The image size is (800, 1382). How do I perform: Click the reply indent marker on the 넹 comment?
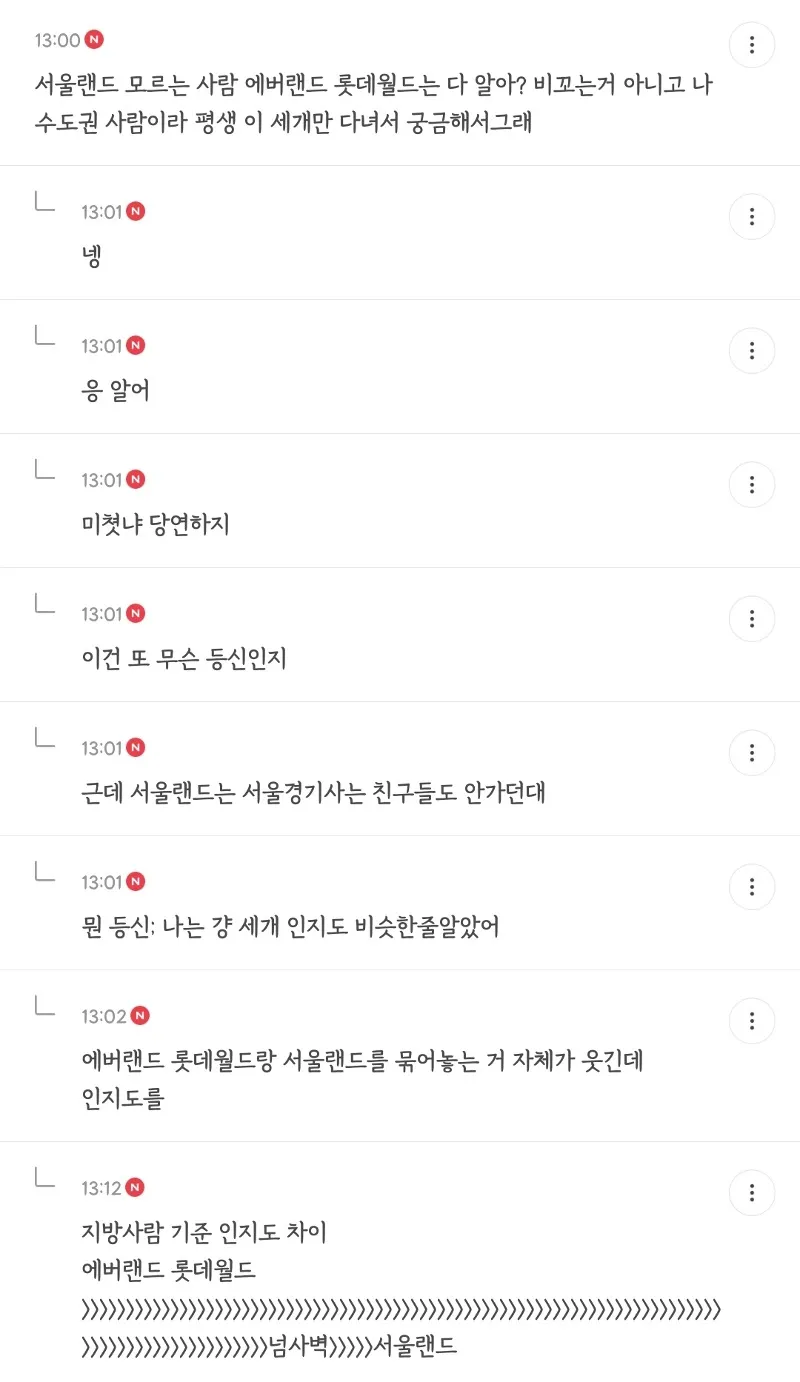44,205
